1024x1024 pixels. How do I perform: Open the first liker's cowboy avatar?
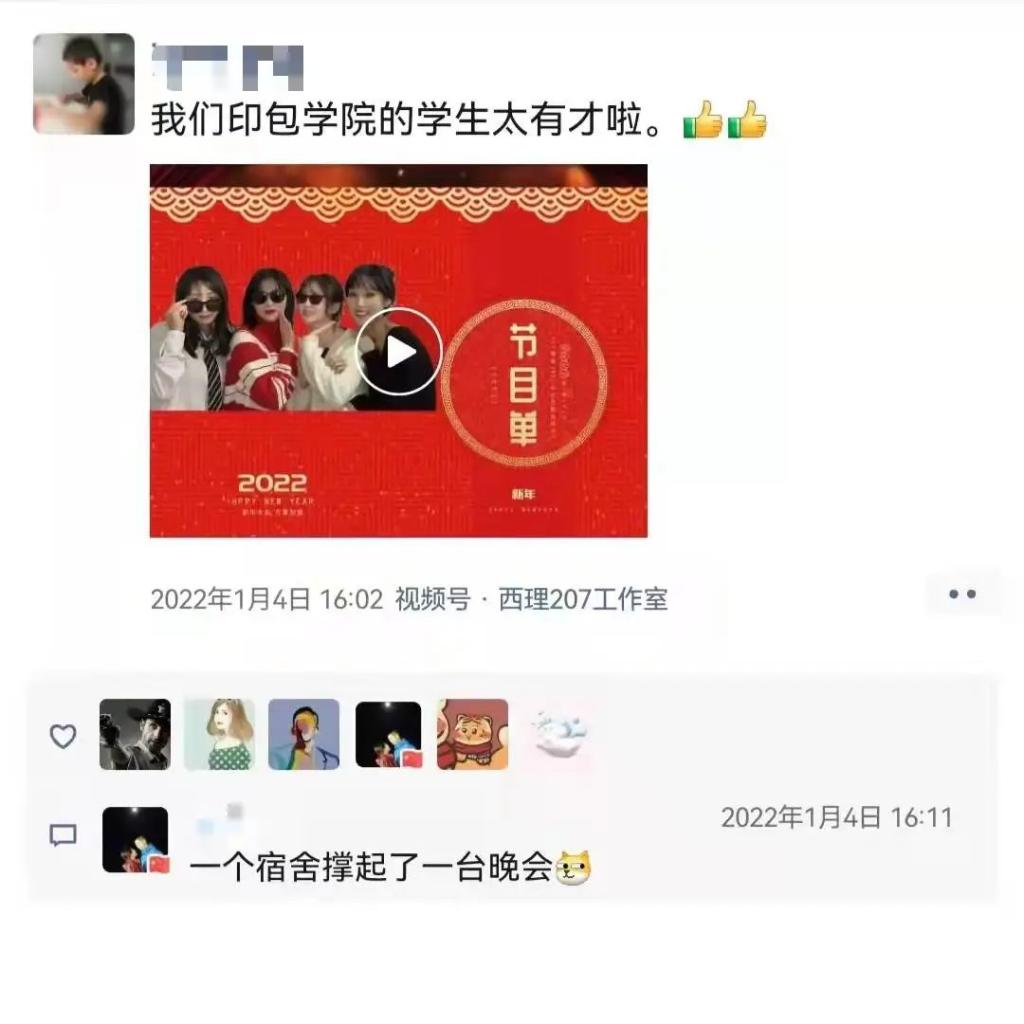coord(135,734)
